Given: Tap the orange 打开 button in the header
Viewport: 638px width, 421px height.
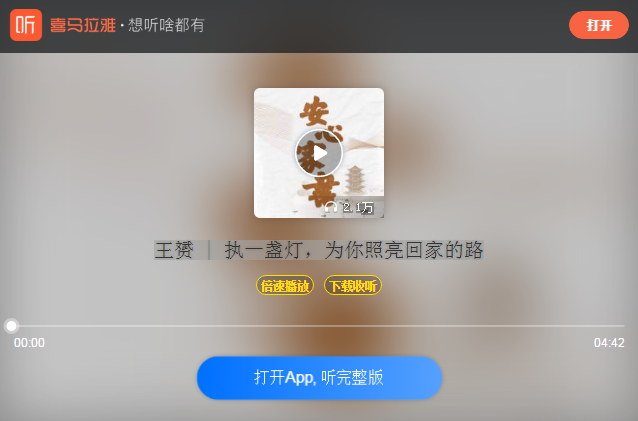Looking at the screenshot, I should coord(599,25).
